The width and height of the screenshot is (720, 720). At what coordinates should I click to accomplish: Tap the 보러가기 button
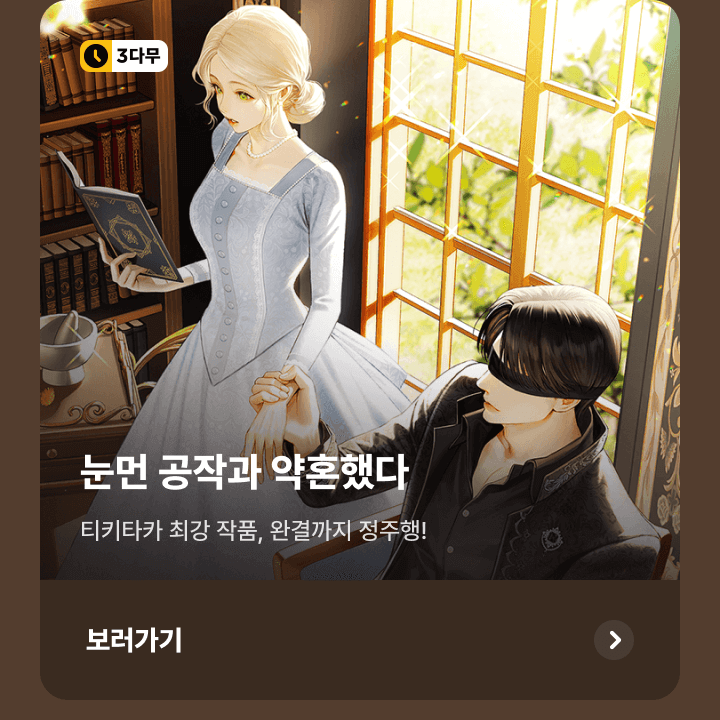point(359,640)
